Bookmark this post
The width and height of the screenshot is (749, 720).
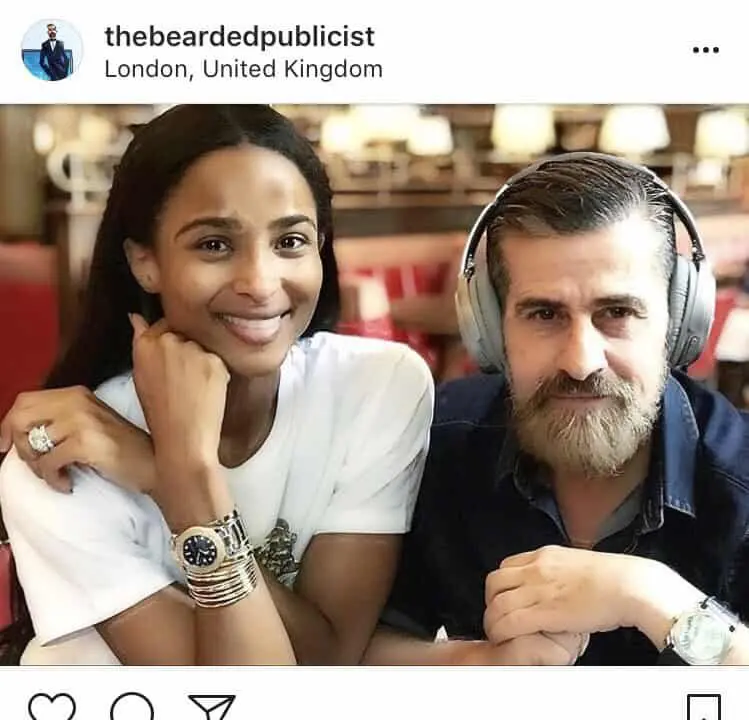[703, 708]
